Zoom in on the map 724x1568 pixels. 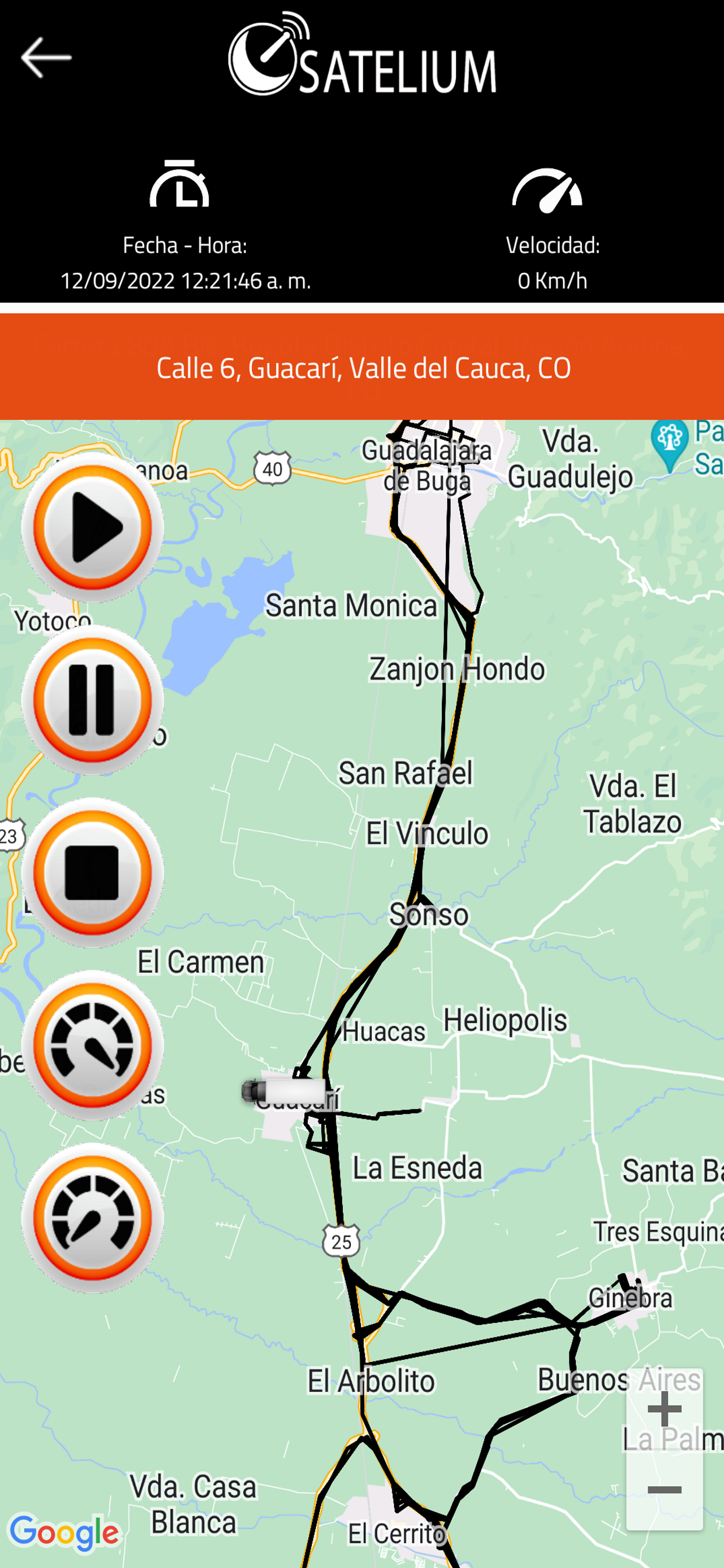point(665,1409)
